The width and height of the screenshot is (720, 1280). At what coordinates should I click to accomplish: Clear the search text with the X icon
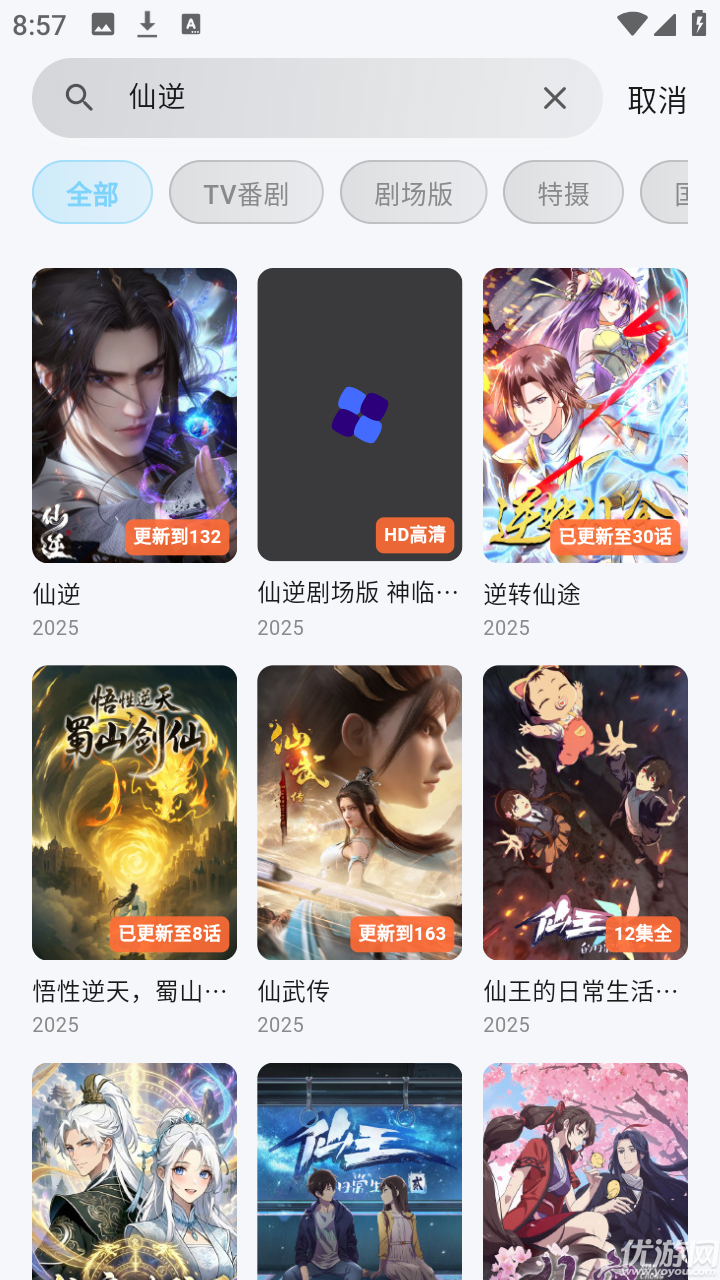pos(555,97)
